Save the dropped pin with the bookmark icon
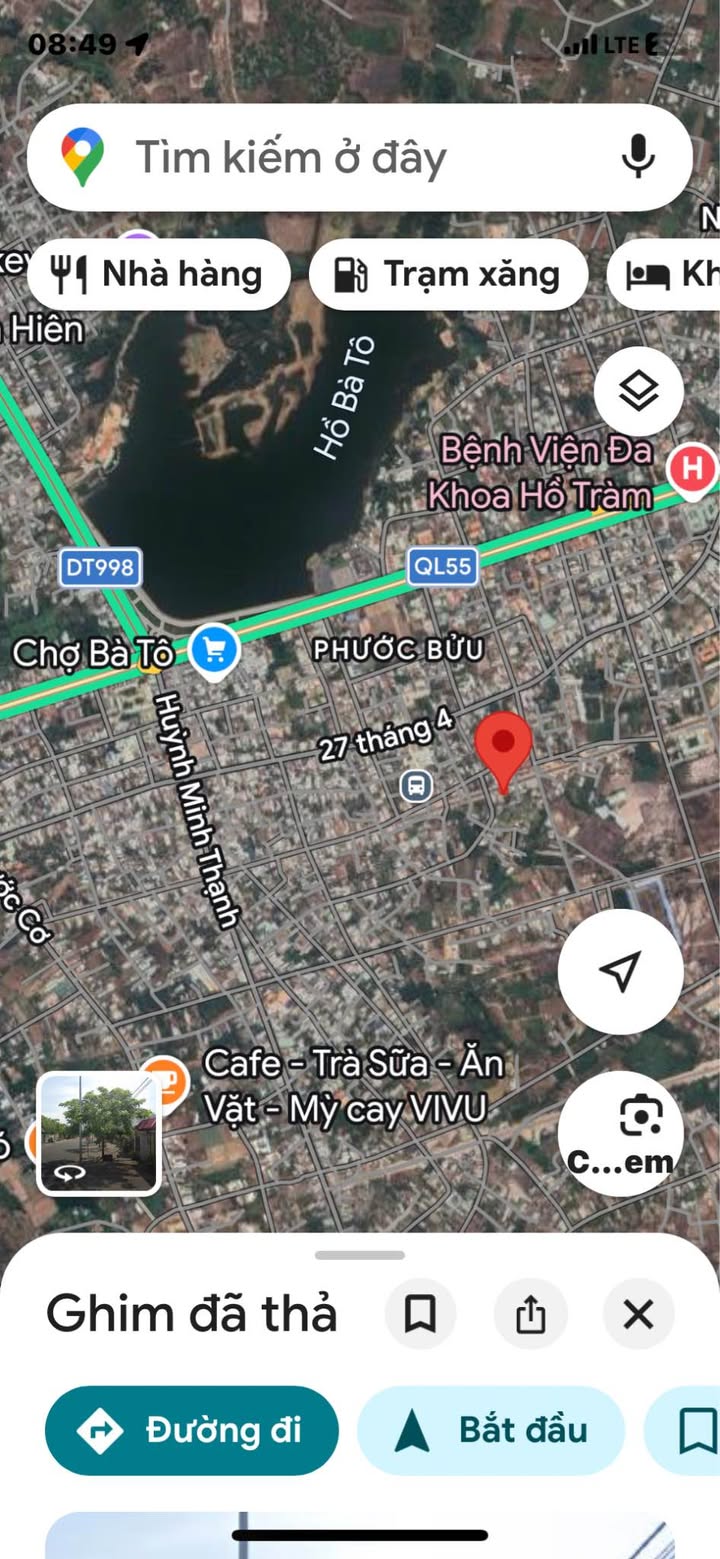Viewport: 720px width, 1559px height. (420, 1314)
